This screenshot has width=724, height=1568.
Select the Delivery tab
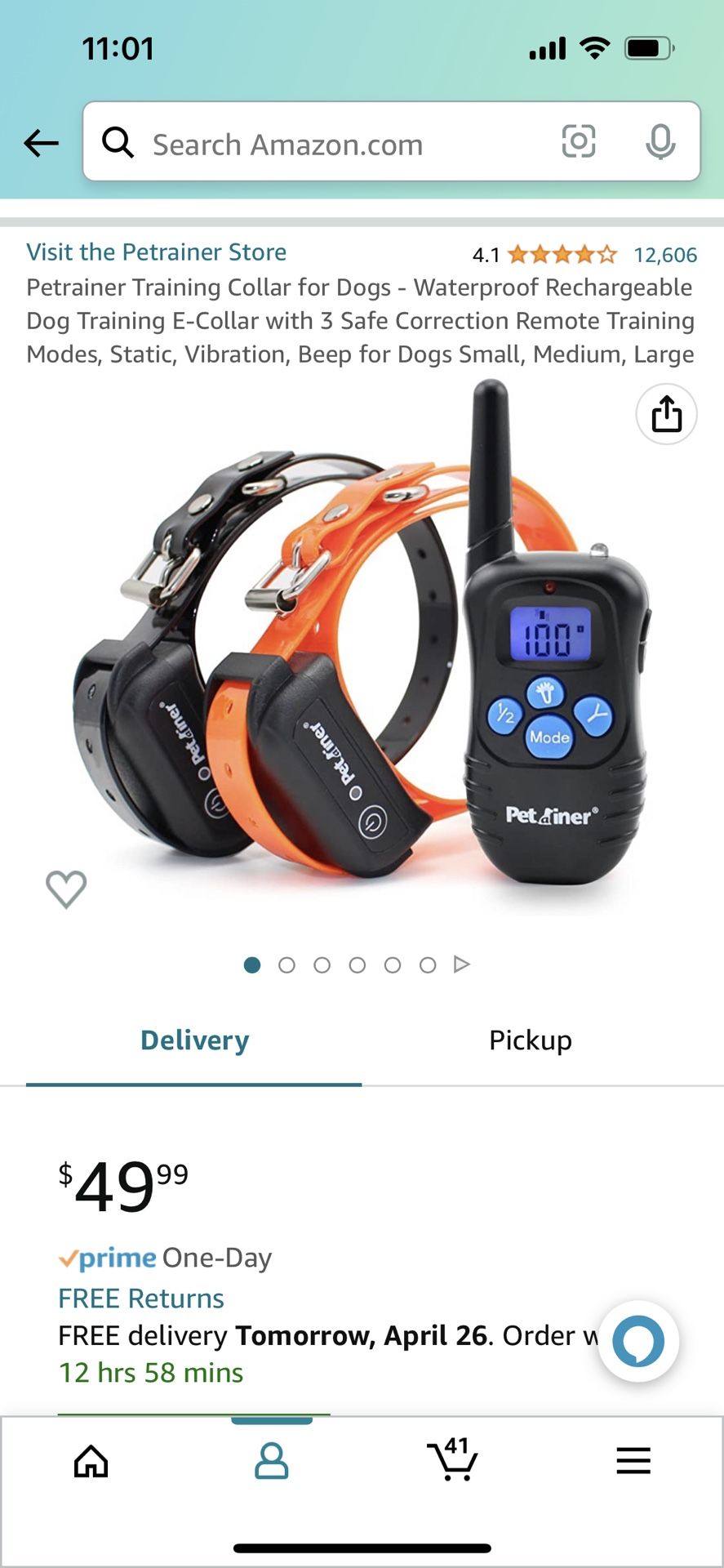[x=194, y=1040]
